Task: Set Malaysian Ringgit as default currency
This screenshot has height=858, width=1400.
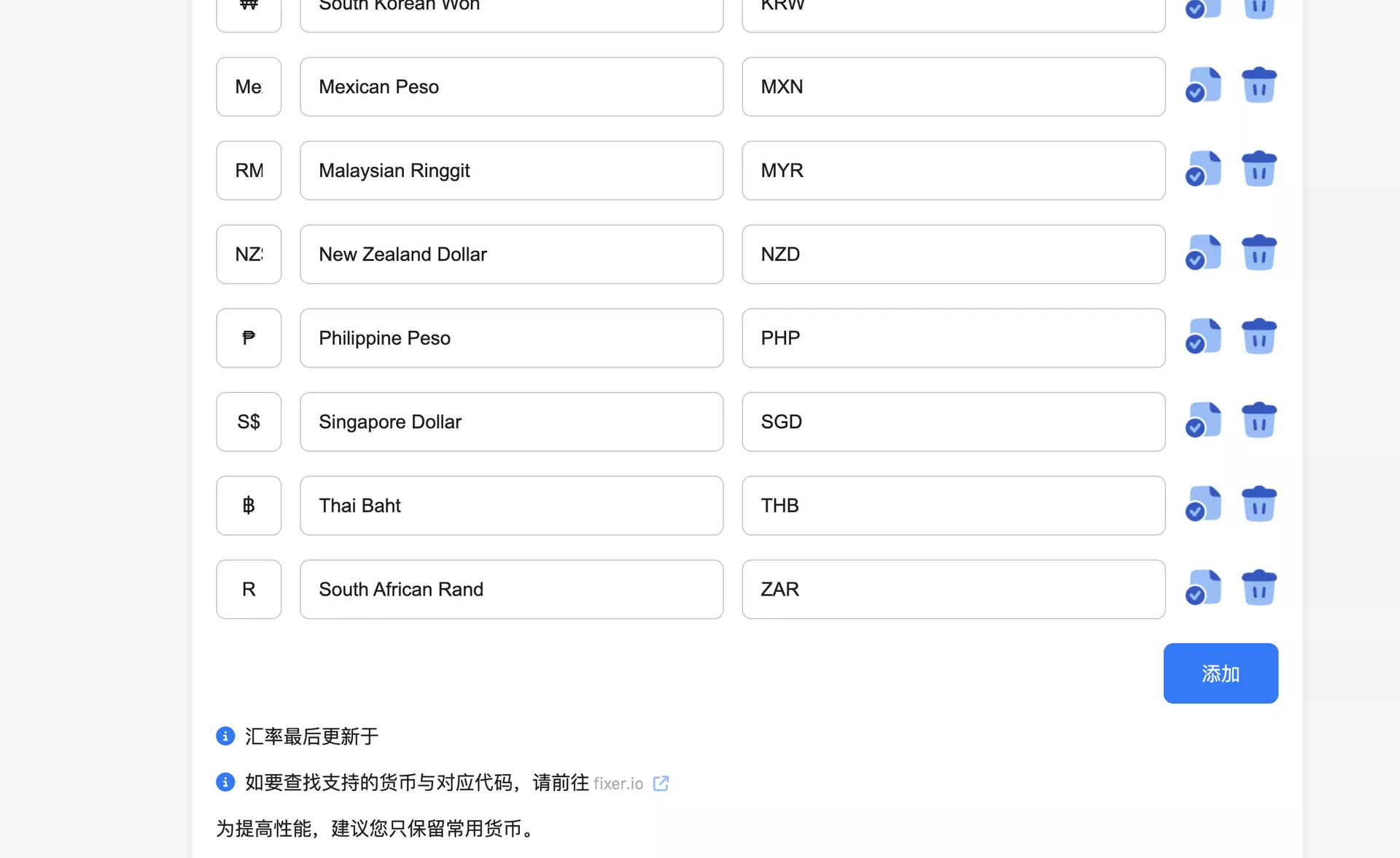Action: [1203, 170]
